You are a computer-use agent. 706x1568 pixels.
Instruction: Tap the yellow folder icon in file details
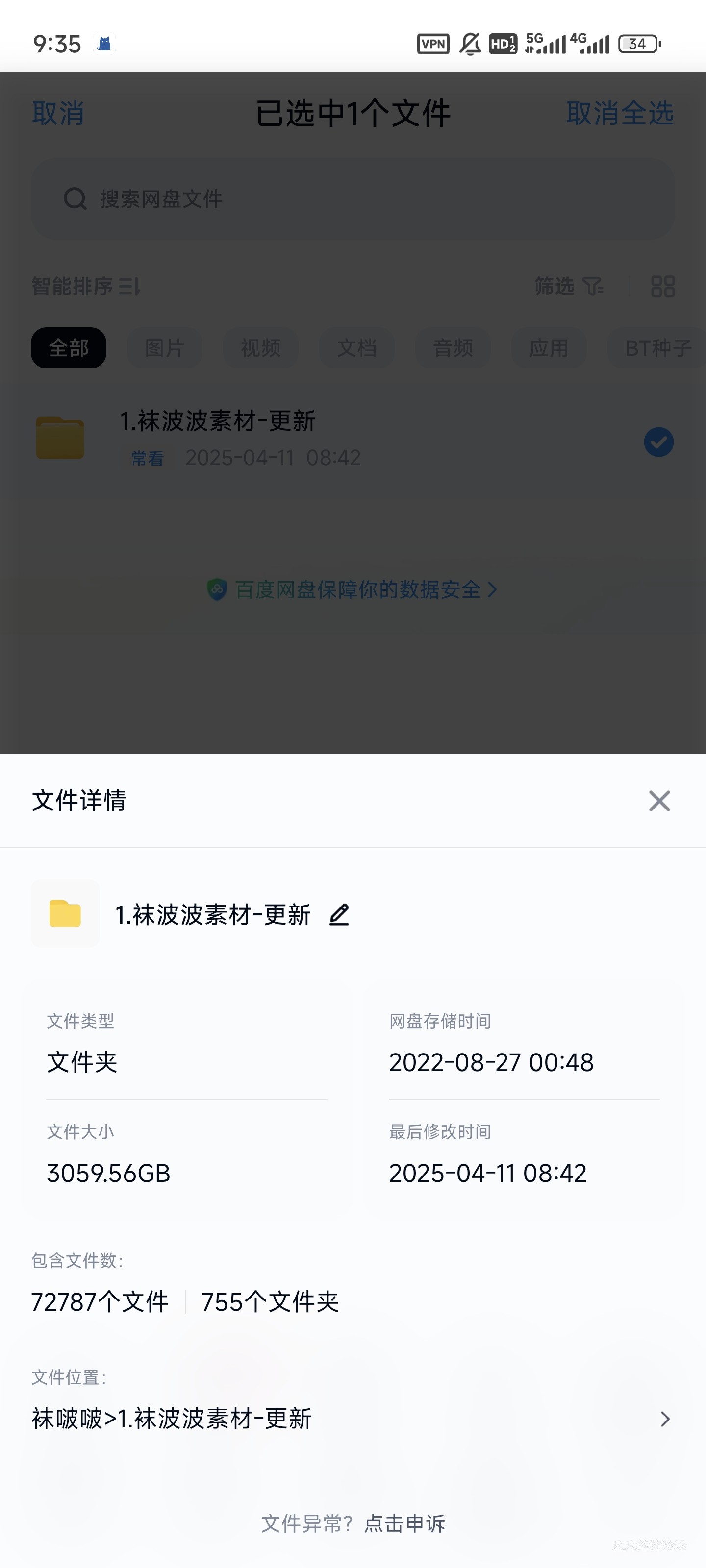pos(65,913)
